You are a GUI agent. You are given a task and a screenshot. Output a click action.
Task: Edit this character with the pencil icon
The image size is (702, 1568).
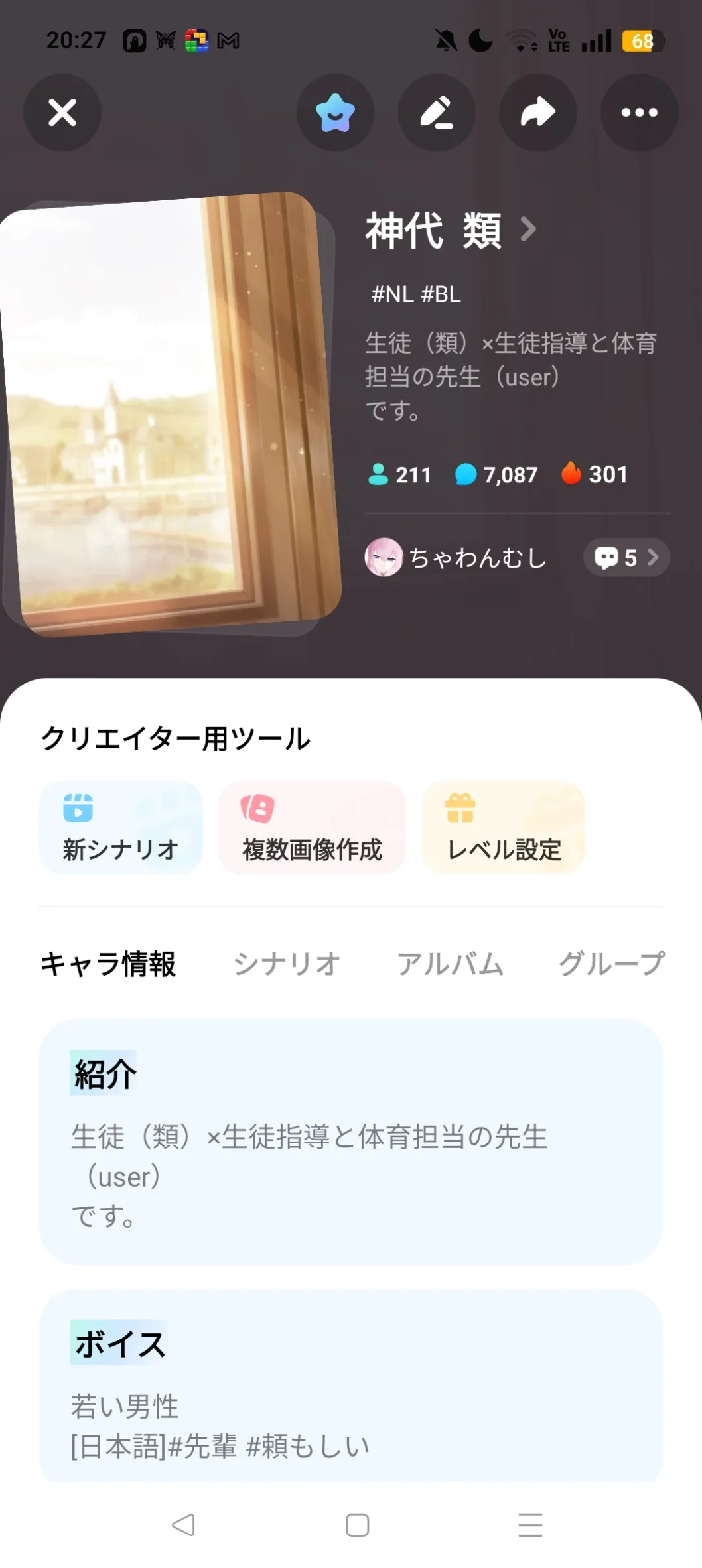point(437,113)
